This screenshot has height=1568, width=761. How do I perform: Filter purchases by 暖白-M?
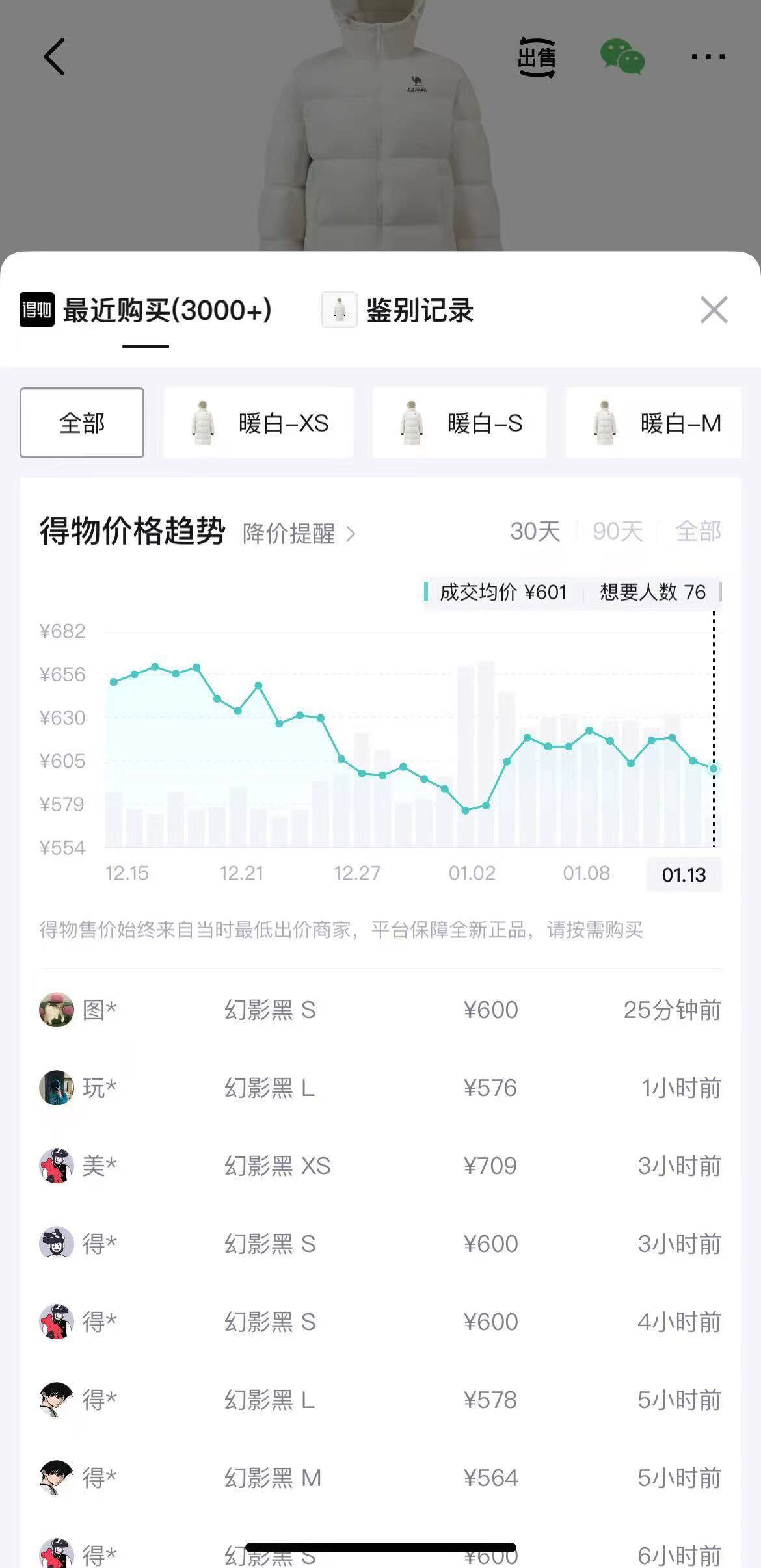654,423
